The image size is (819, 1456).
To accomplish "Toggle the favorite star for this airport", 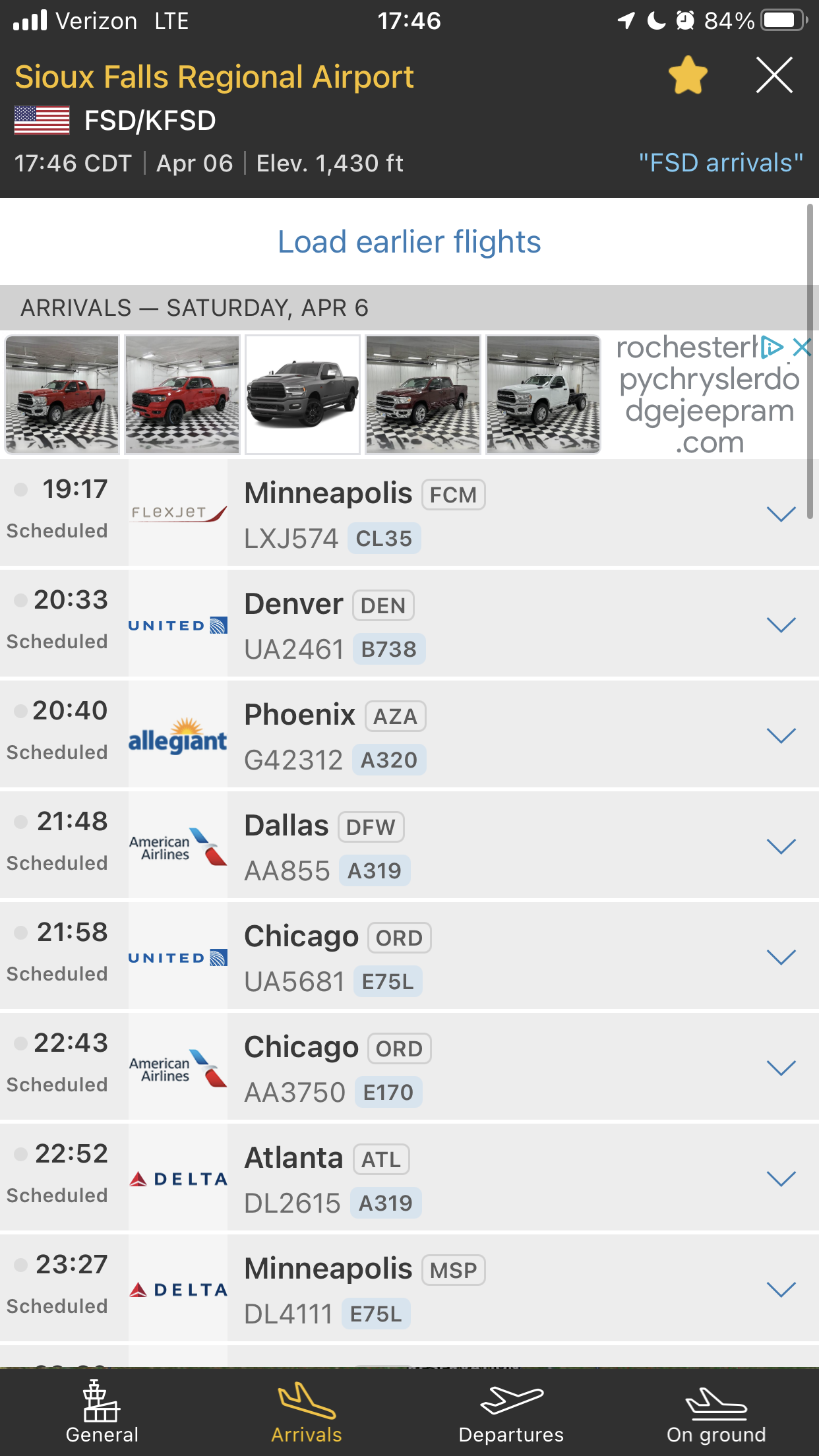I will 688,75.
